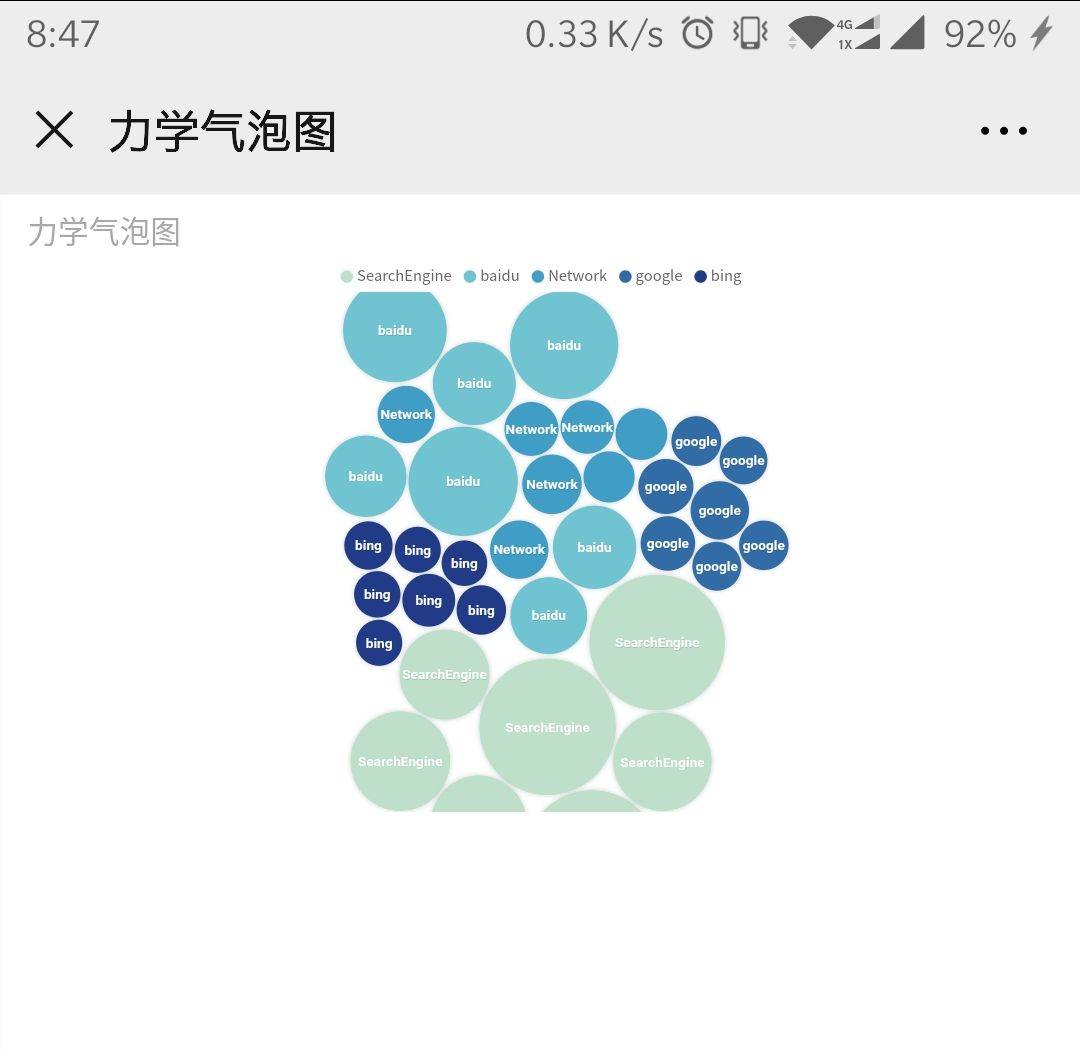Toggle Network series in the legend
Image resolution: width=1080 pixels, height=1053 pixels.
(x=569, y=276)
